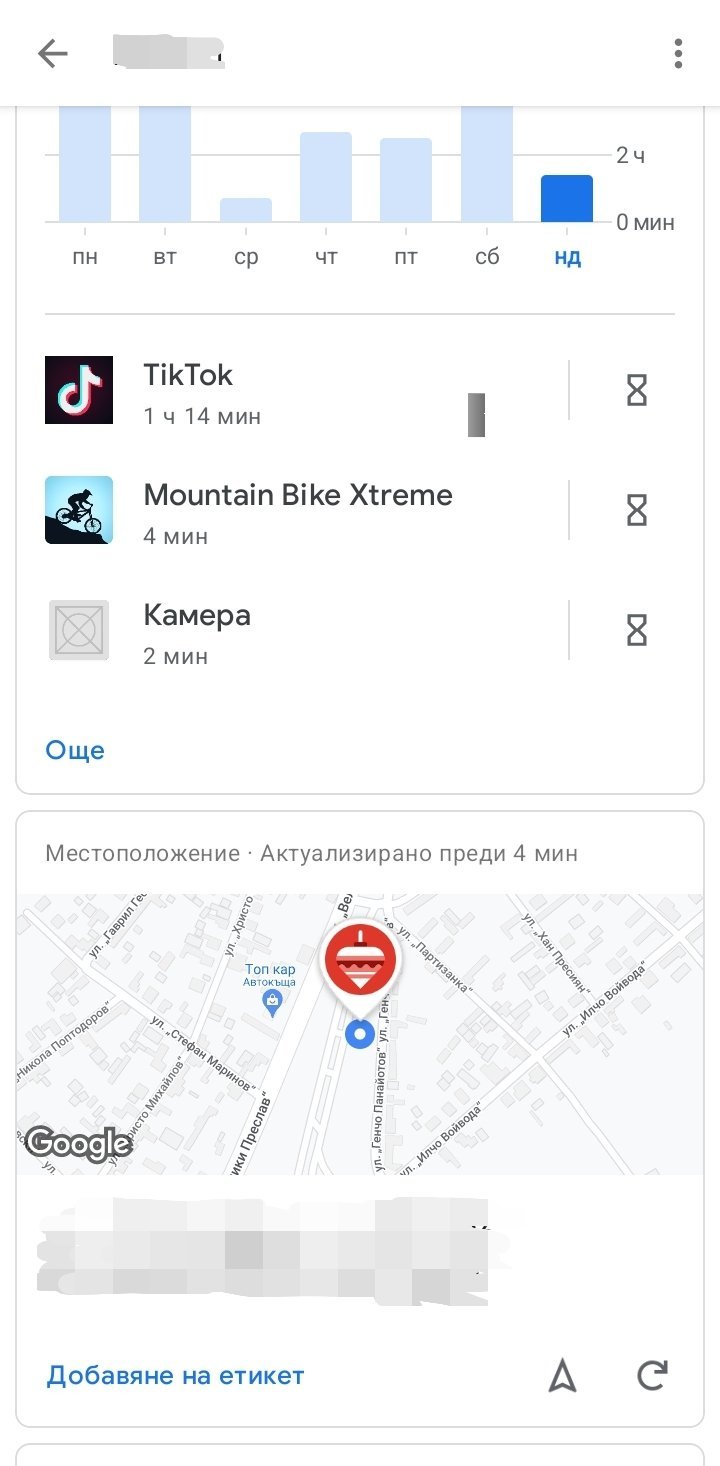Open navigation directions to the location

click(563, 1377)
